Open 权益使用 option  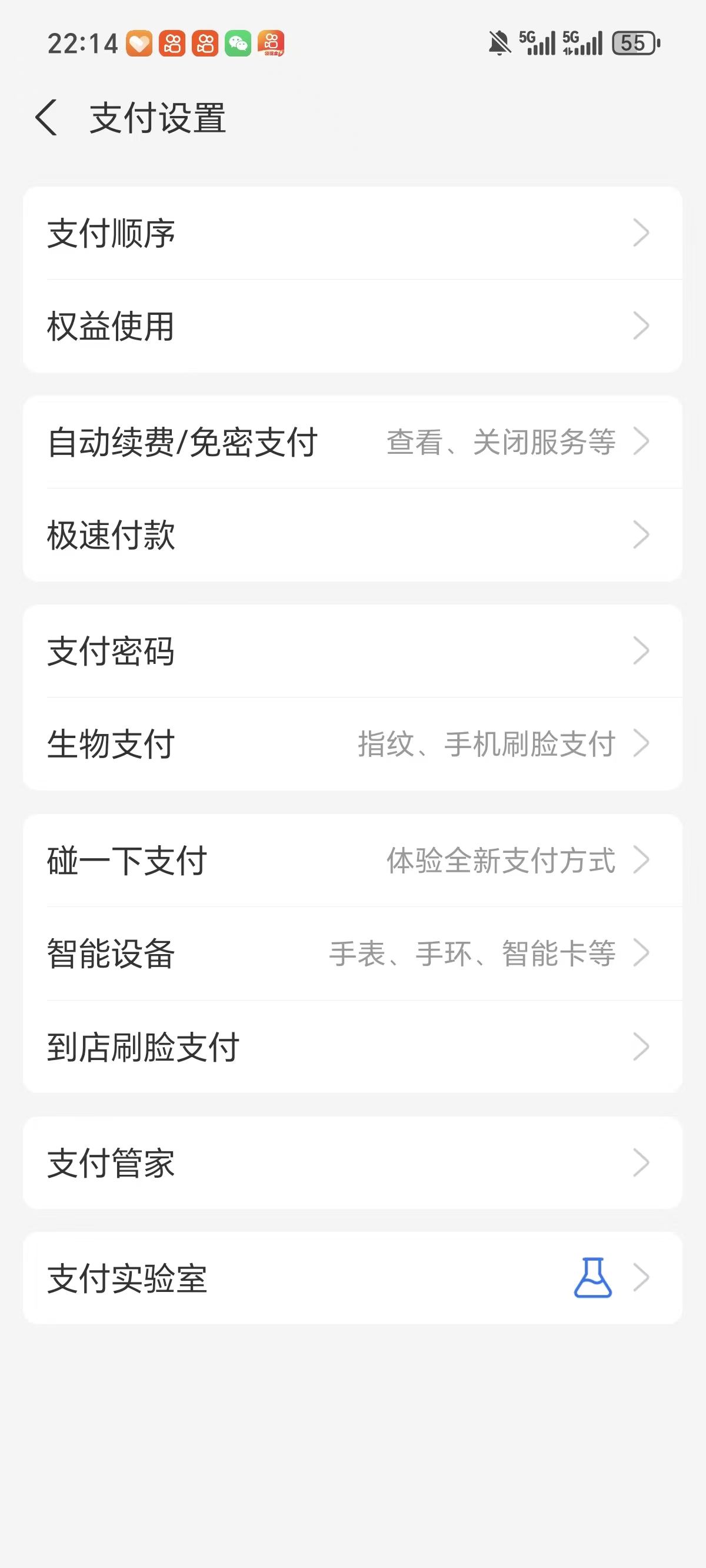(x=352, y=326)
